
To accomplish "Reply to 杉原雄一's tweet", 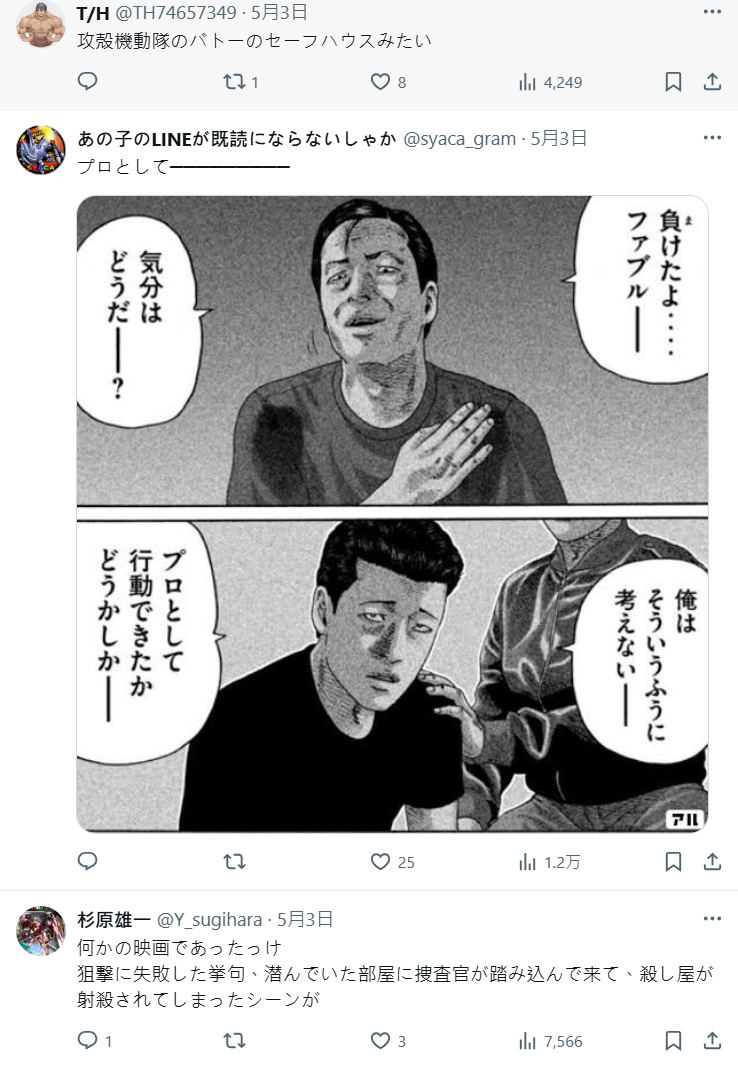I will 88,1041.
